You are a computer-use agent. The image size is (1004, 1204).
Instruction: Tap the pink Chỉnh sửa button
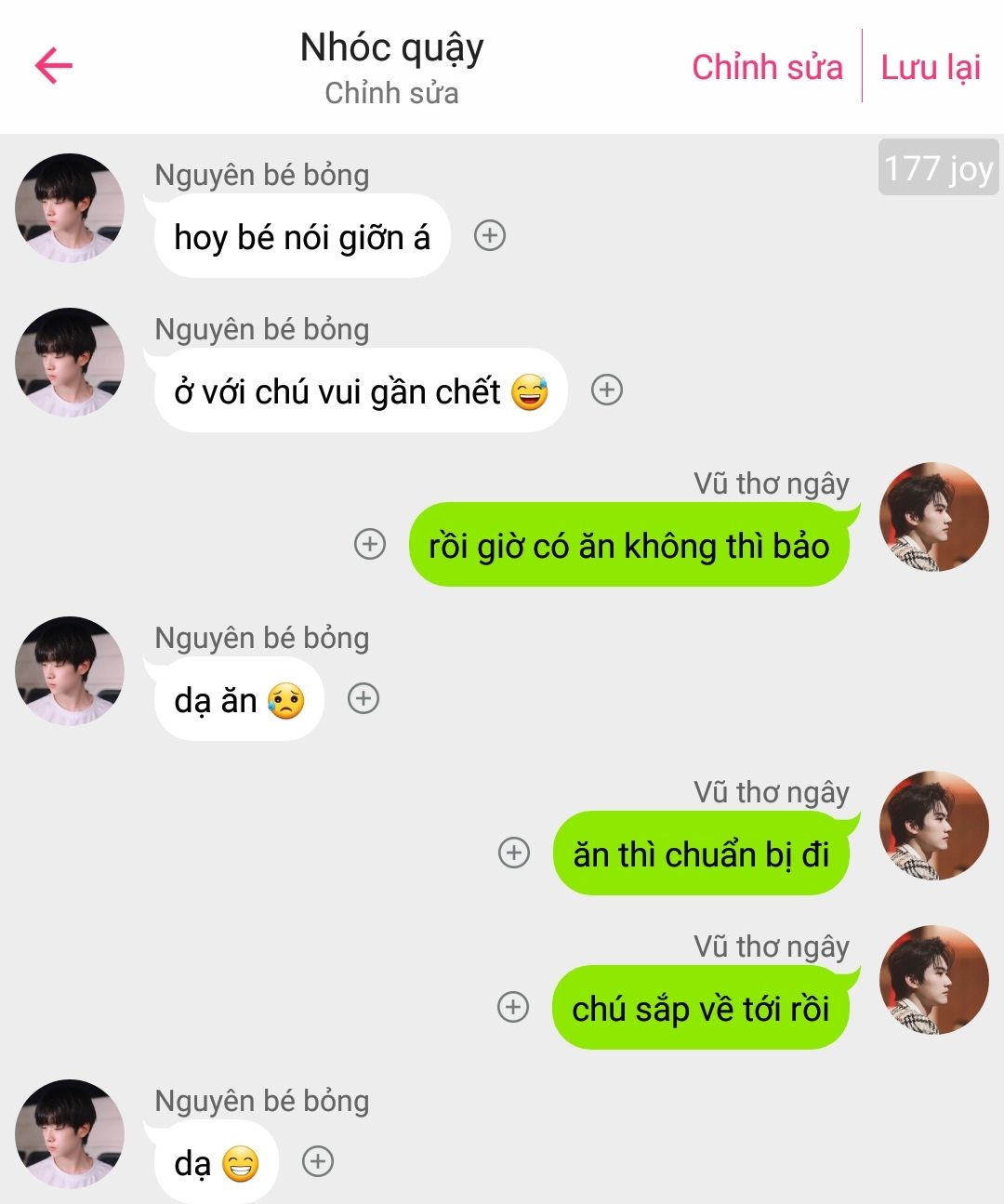pos(767,67)
